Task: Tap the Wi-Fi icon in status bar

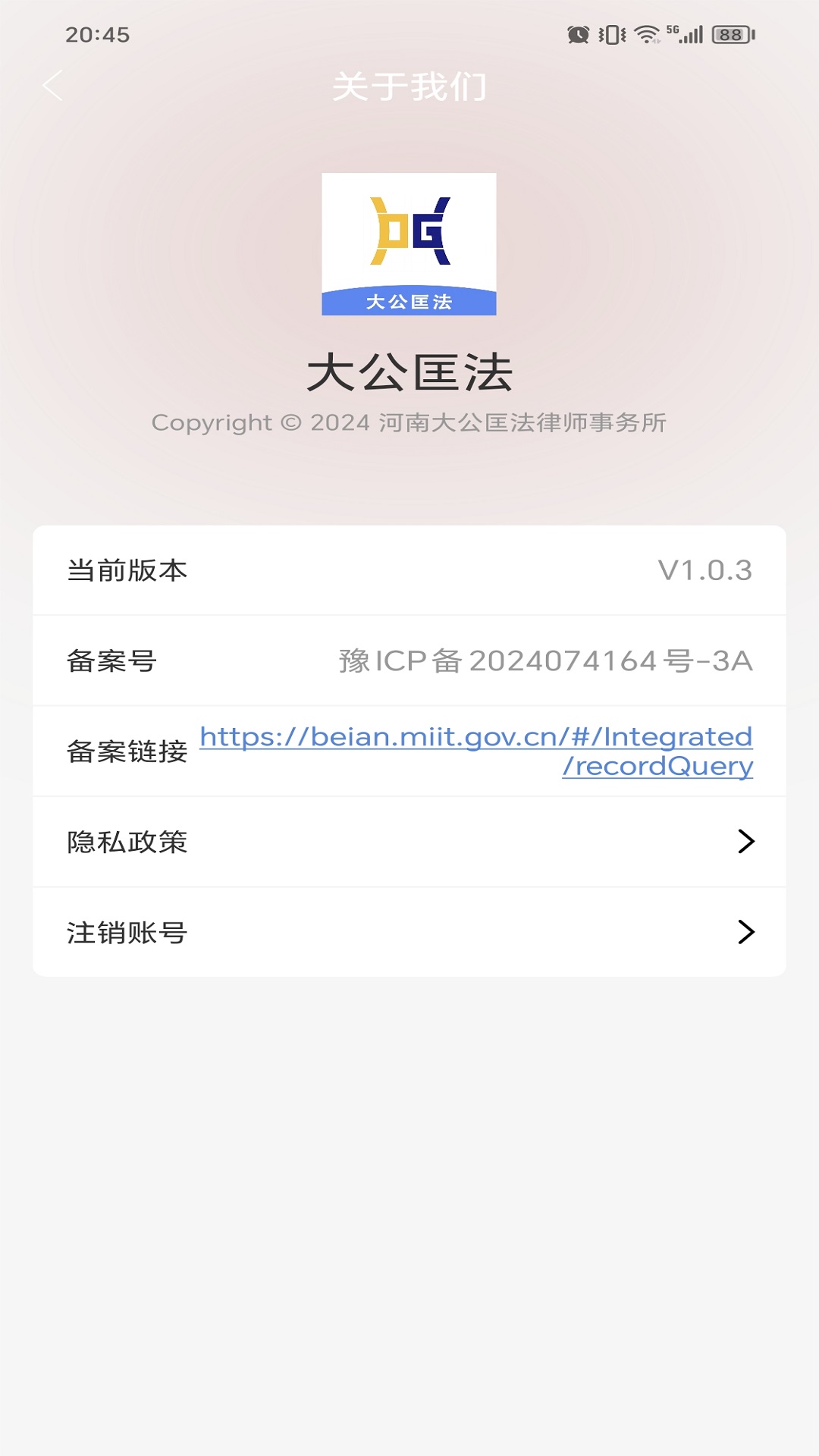Action: pos(646,34)
